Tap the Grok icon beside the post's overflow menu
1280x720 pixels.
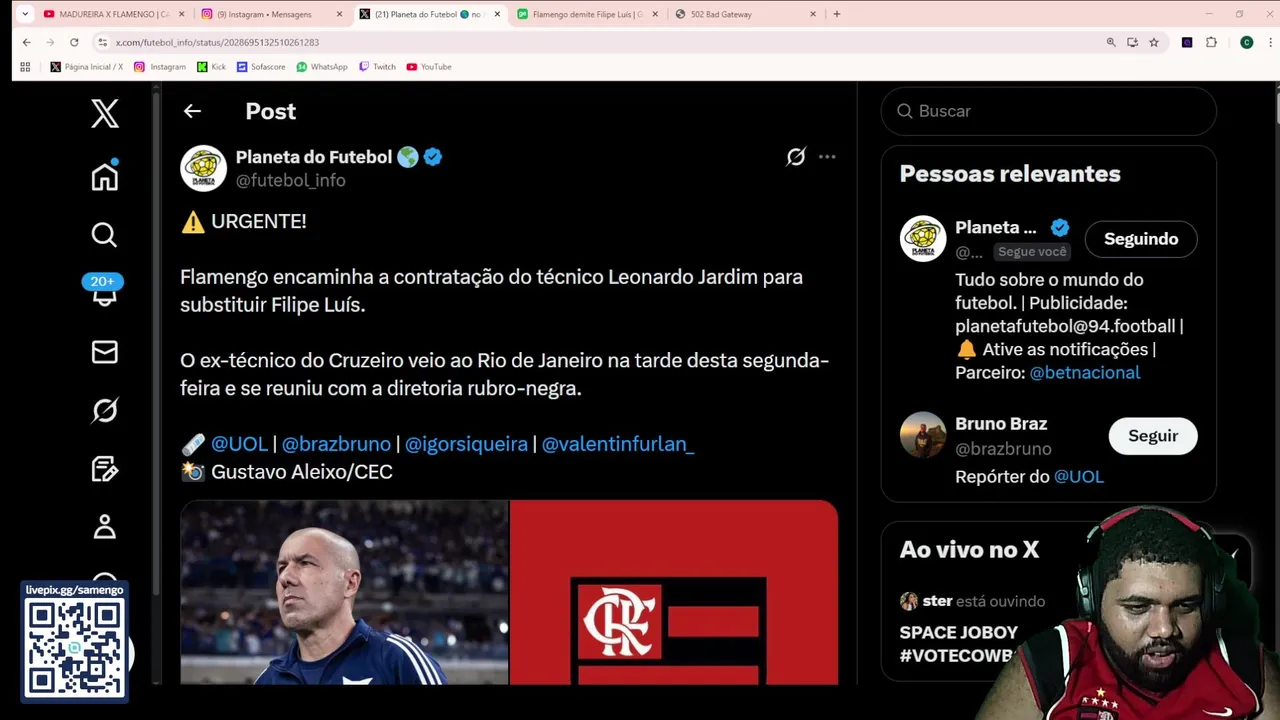point(795,157)
